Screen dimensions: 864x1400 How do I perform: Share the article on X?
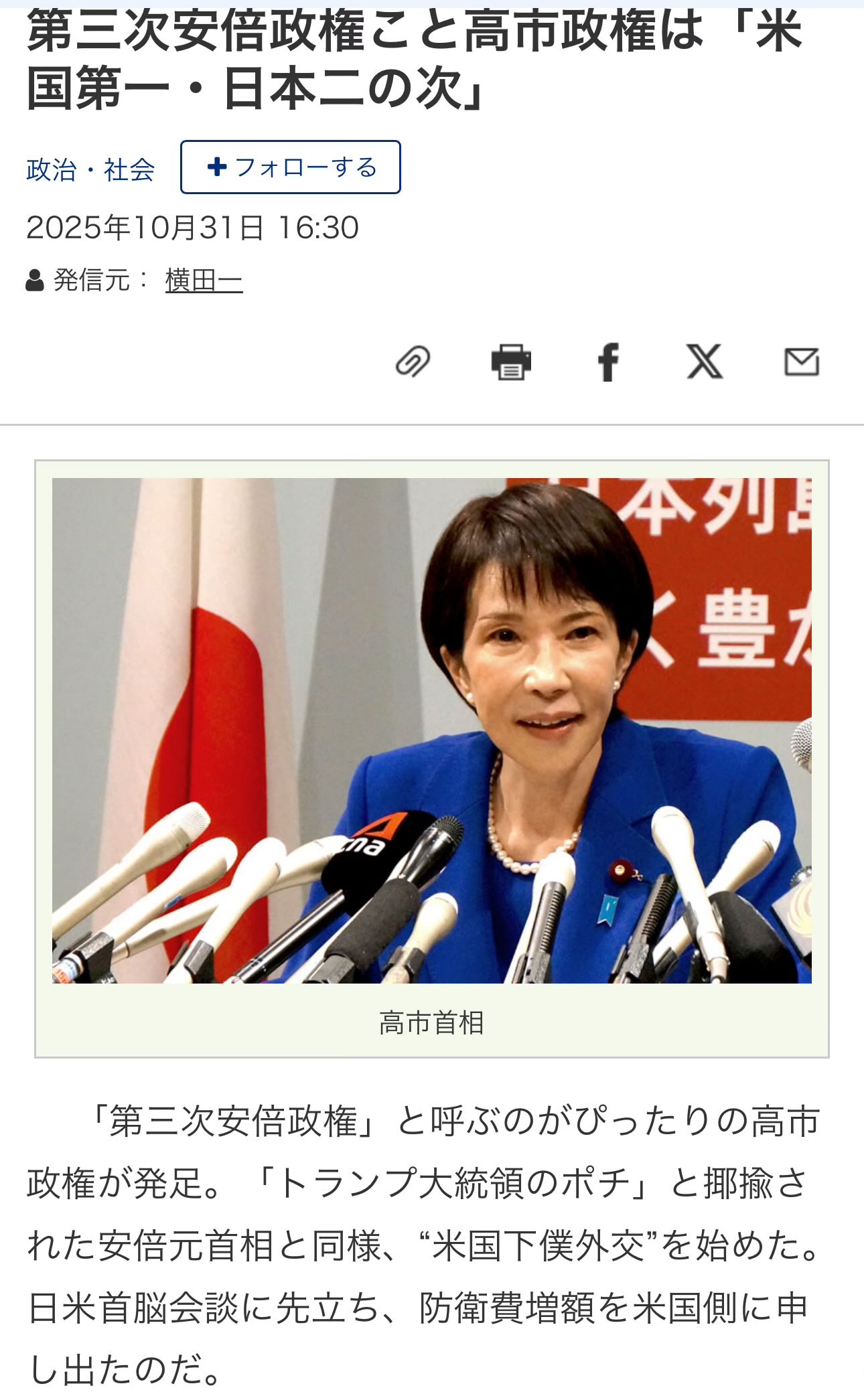click(x=705, y=362)
